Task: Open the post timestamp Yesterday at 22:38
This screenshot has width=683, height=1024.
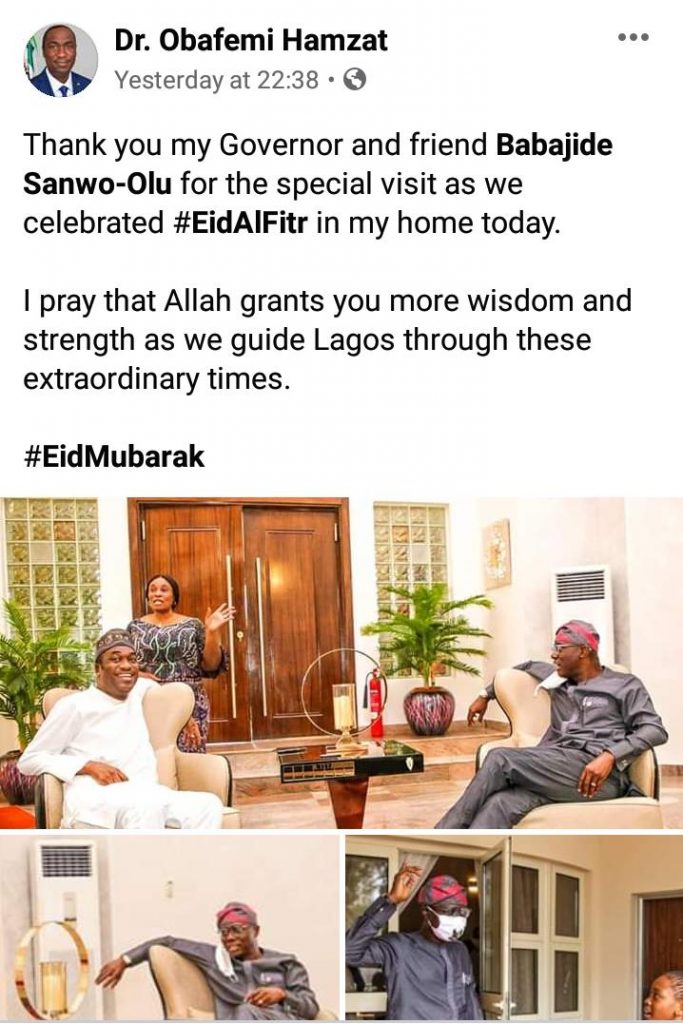Action: point(216,80)
